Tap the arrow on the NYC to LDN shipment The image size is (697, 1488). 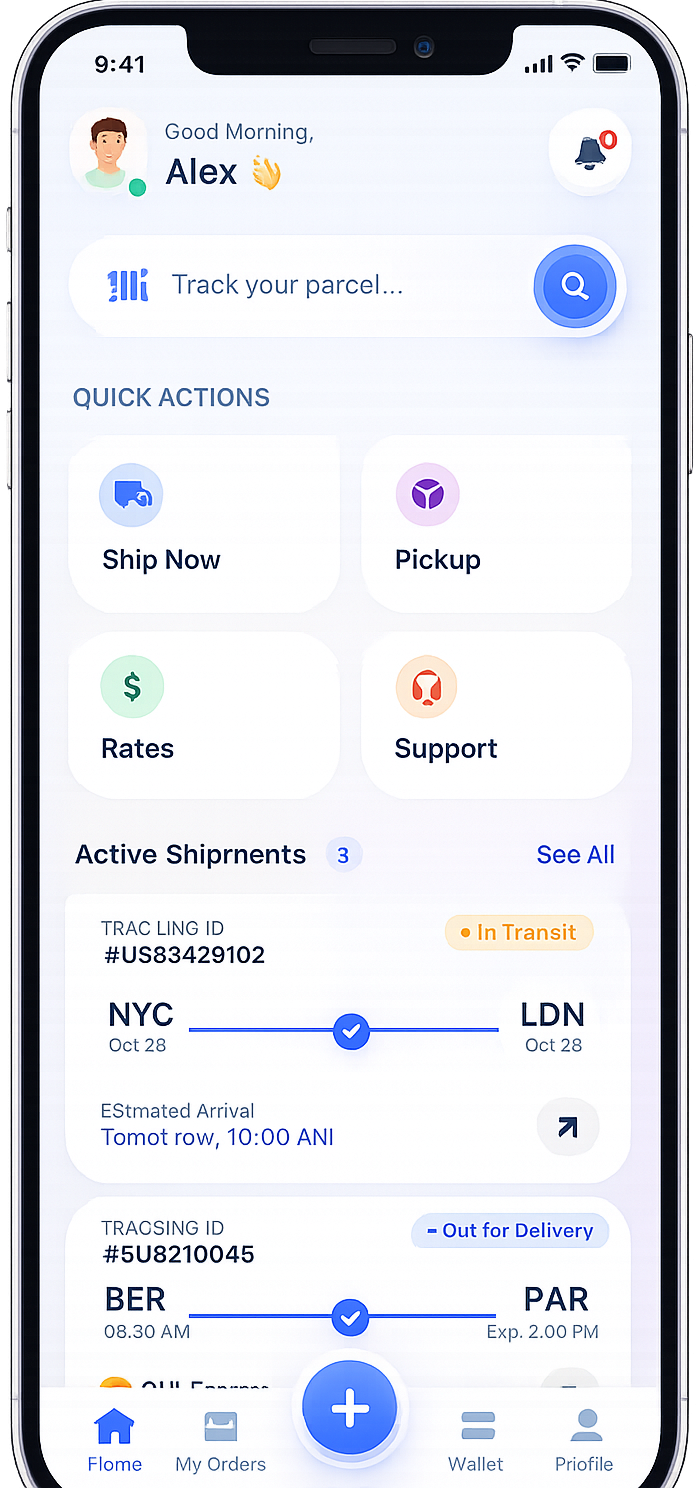click(568, 1127)
